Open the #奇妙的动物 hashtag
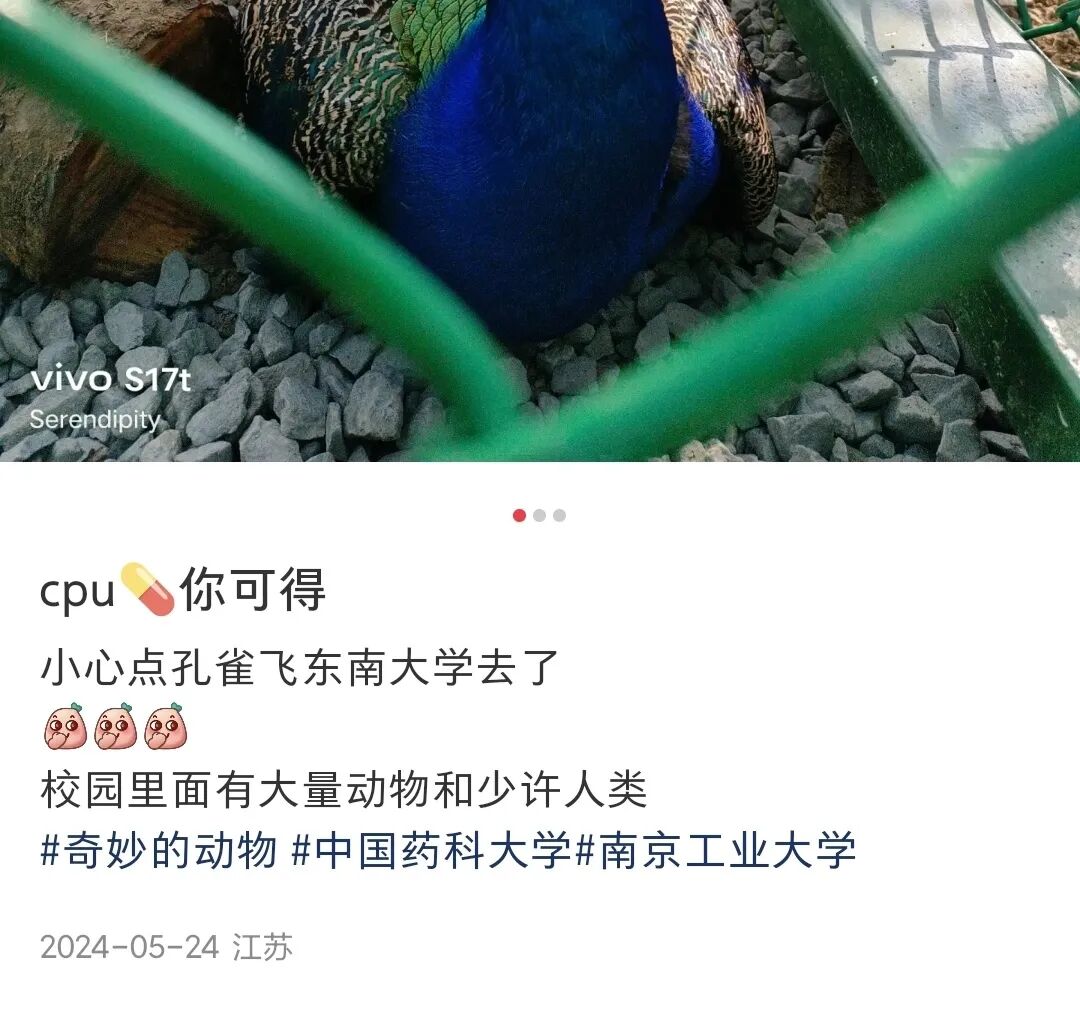Viewport: 1080px width, 1014px height. [158, 851]
